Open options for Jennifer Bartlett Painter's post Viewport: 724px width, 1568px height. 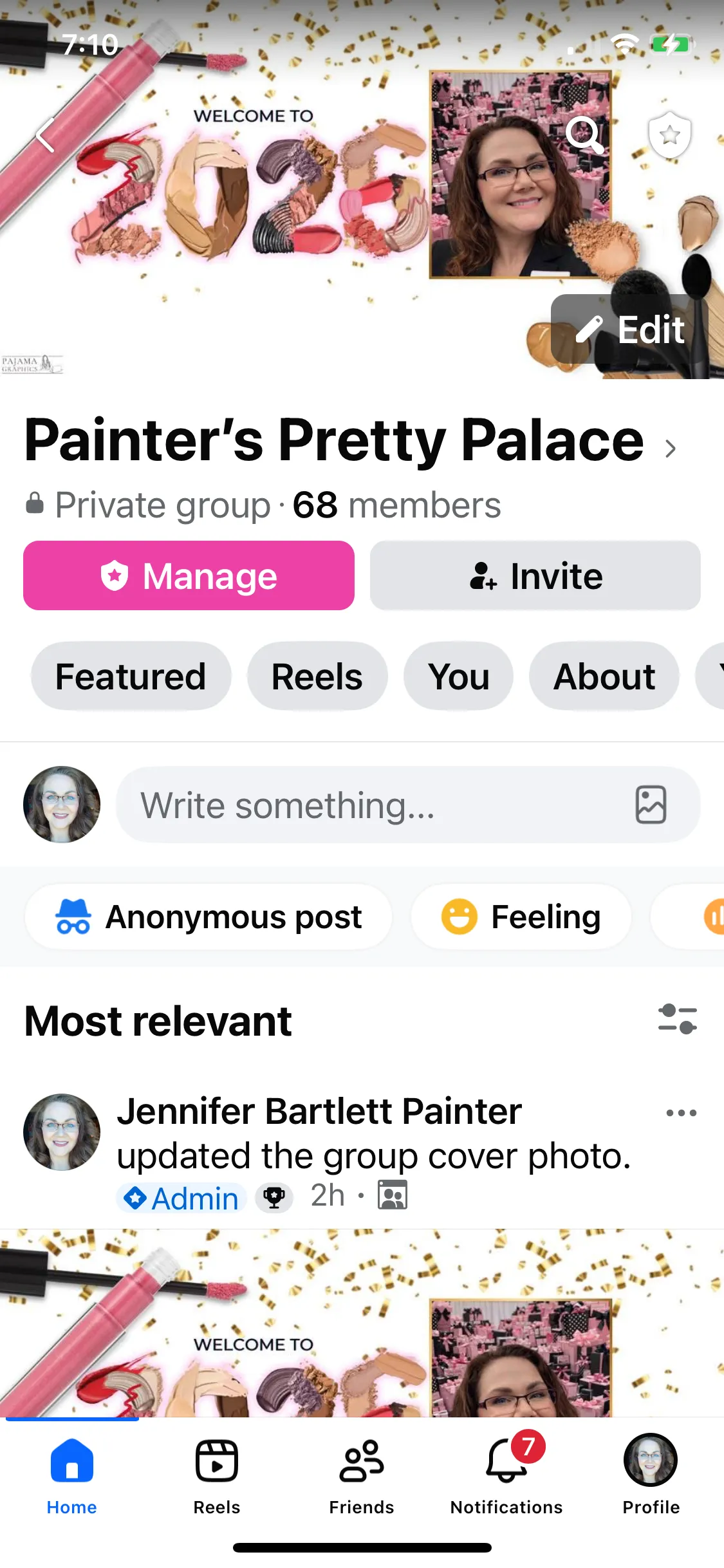[681, 1113]
